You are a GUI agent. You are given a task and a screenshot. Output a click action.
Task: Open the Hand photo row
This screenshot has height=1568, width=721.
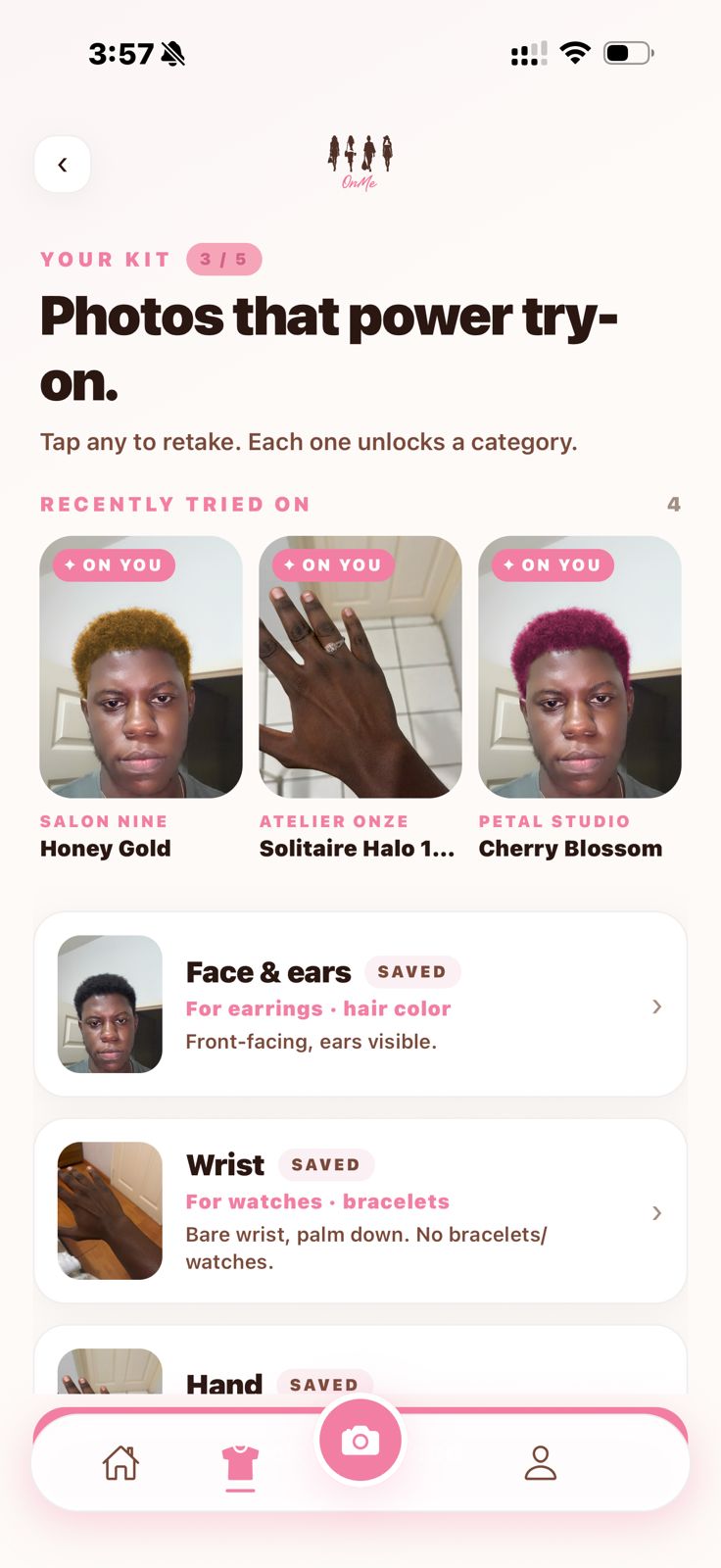point(360,1360)
